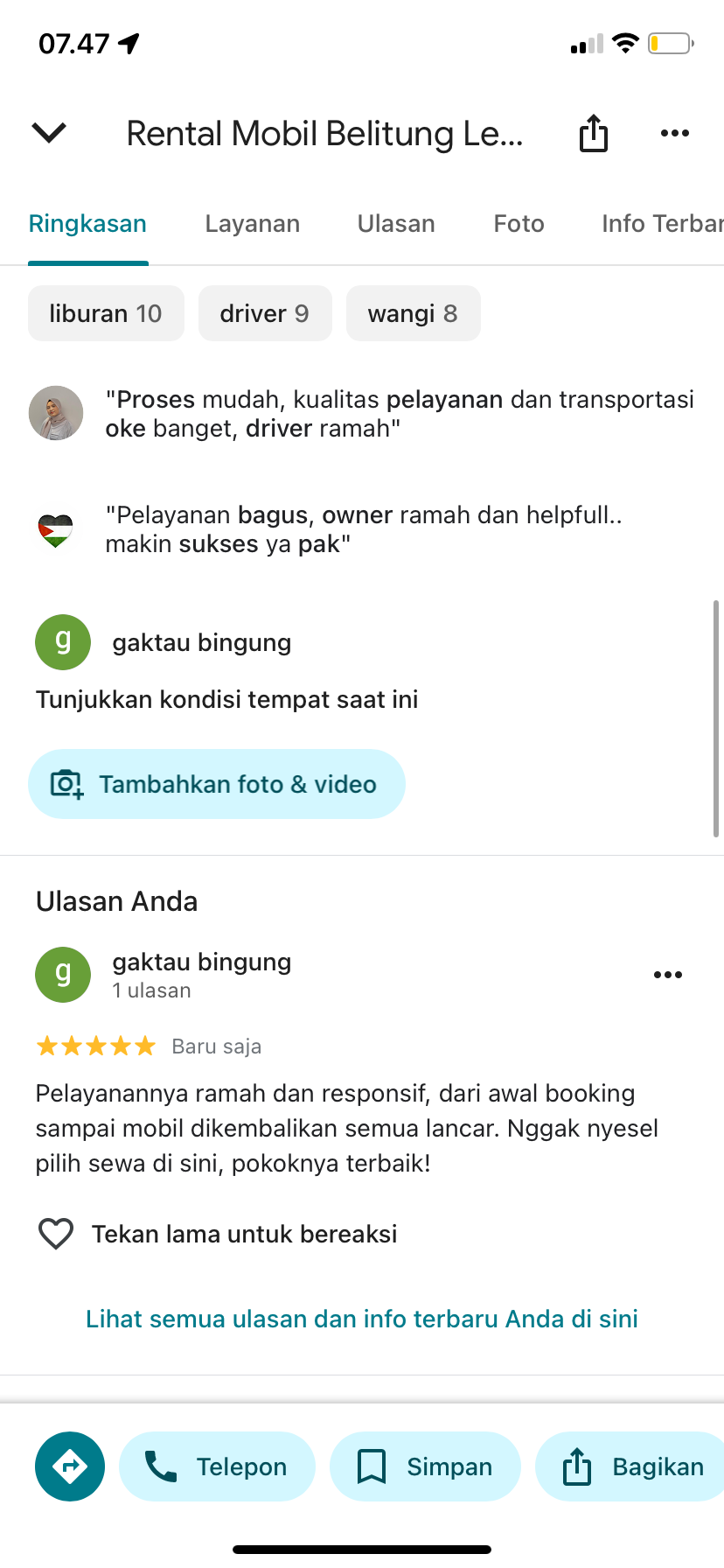The height and width of the screenshot is (1568, 724).
Task: Start directions with the route button
Action: pos(70,1466)
